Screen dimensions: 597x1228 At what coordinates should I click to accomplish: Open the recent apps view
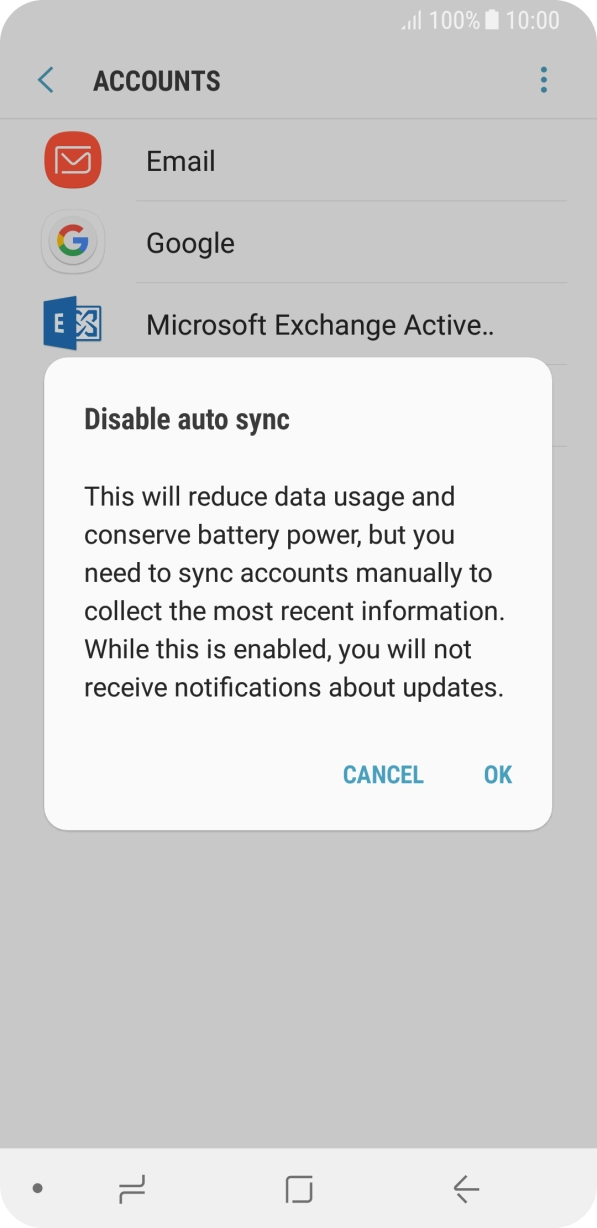132,1188
